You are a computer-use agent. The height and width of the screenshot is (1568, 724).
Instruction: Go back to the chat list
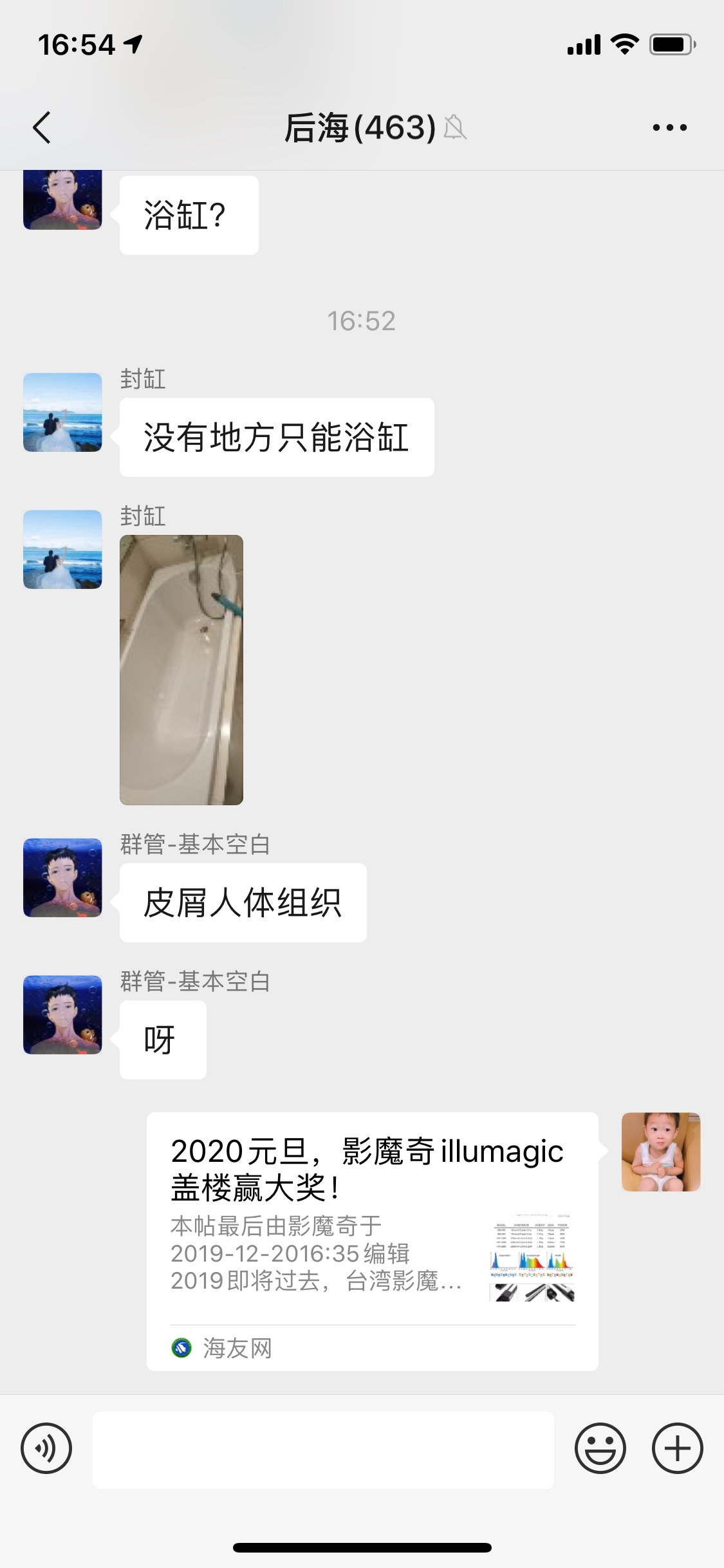coord(42,127)
